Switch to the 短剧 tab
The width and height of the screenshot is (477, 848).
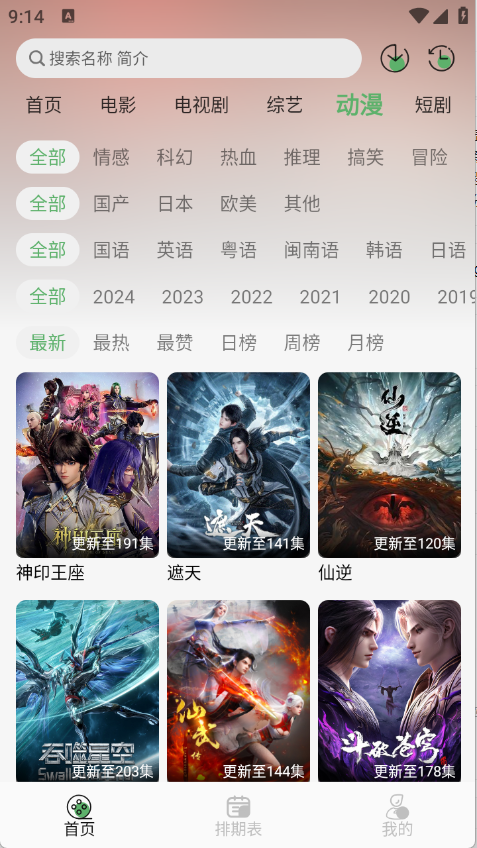(x=433, y=105)
